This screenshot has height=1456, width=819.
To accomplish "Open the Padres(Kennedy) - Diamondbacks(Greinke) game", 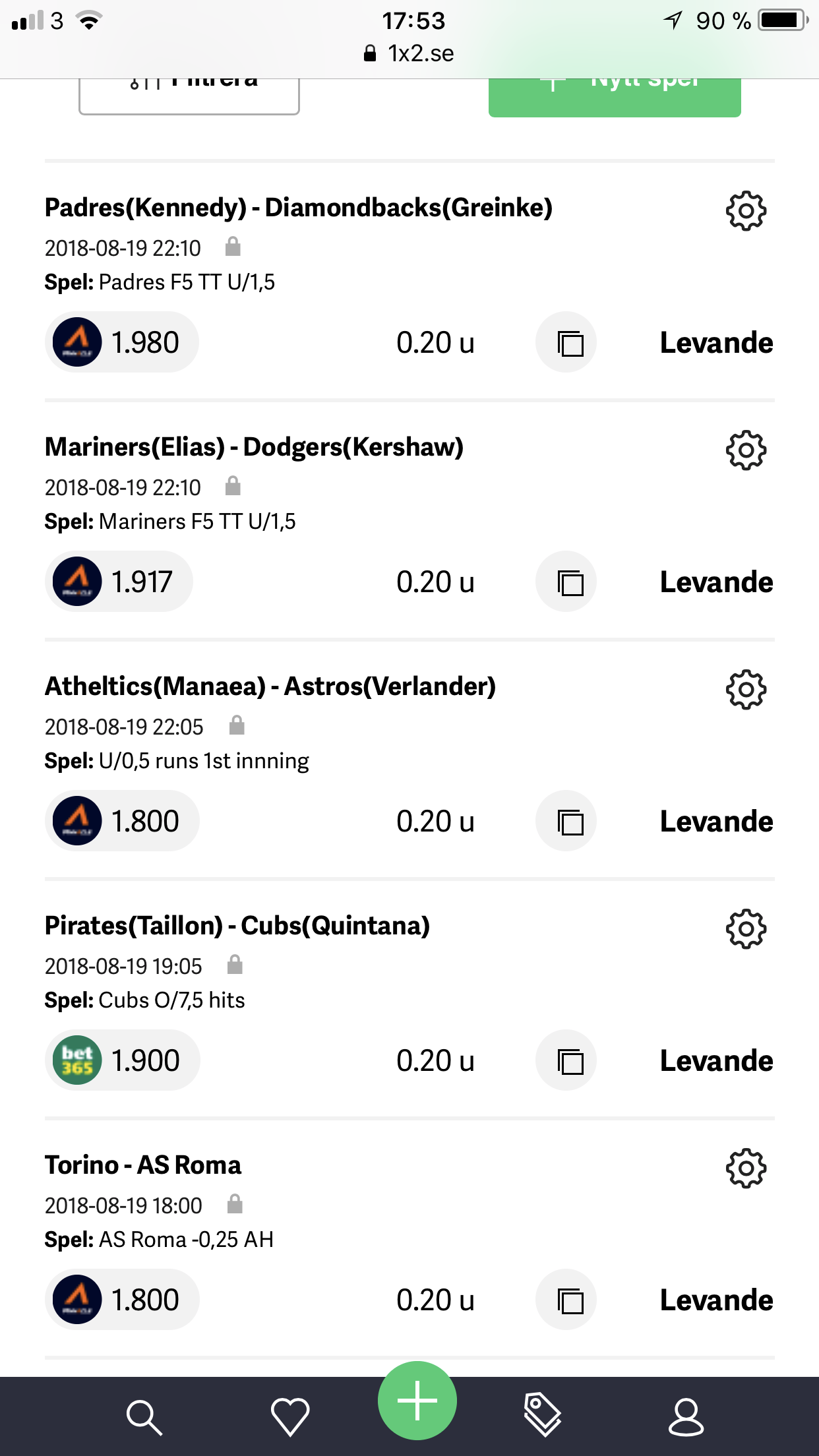I will pyautogui.click(x=299, y=208).
